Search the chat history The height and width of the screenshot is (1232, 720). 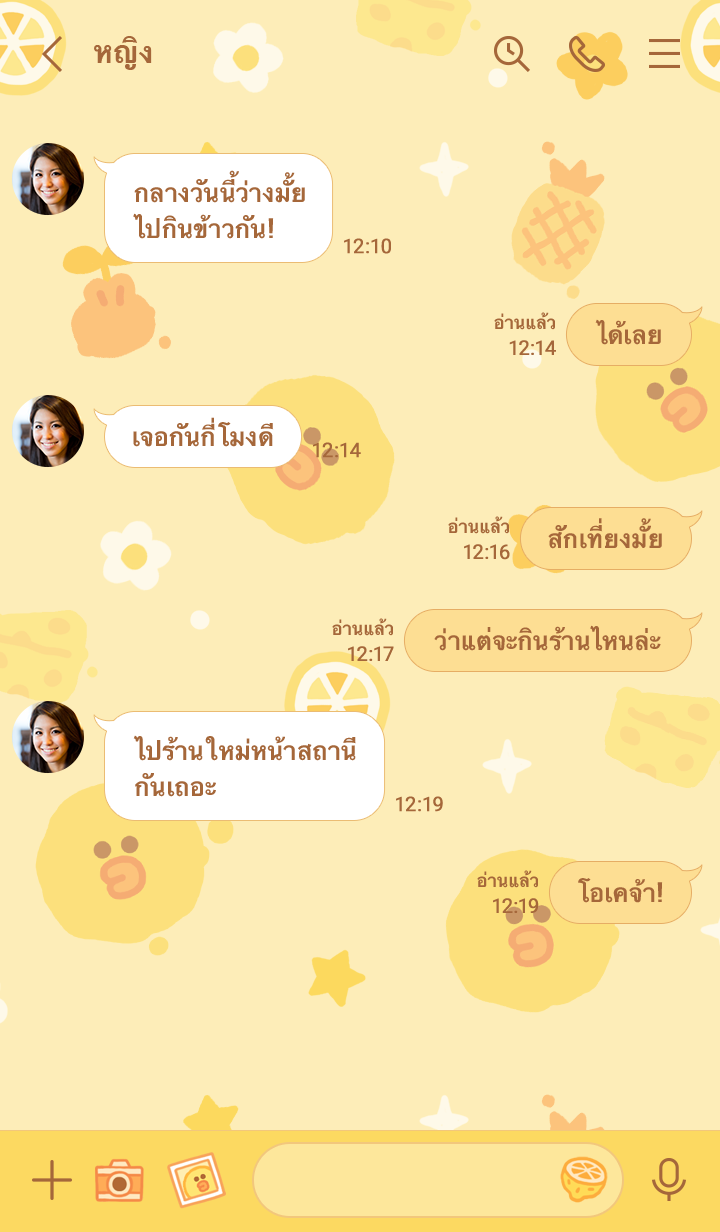pyautogui.click(x=511, y=54)
